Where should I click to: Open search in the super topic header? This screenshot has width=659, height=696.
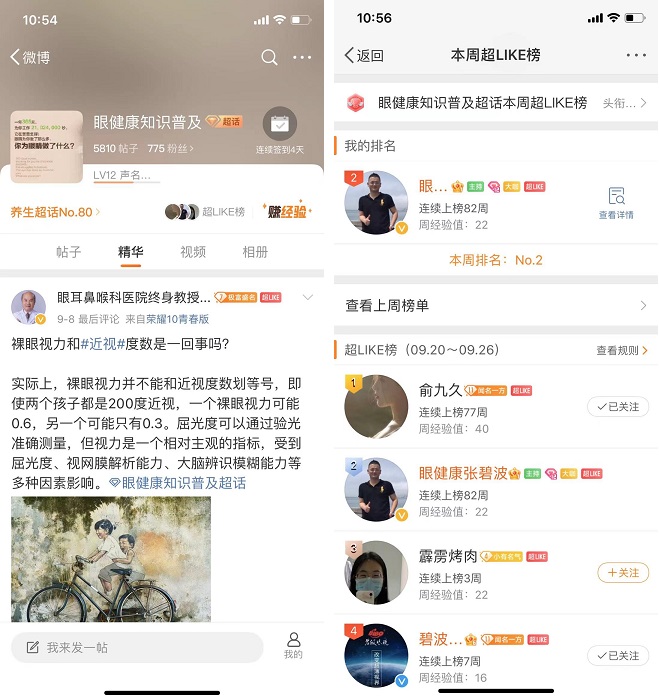[269, 57]
